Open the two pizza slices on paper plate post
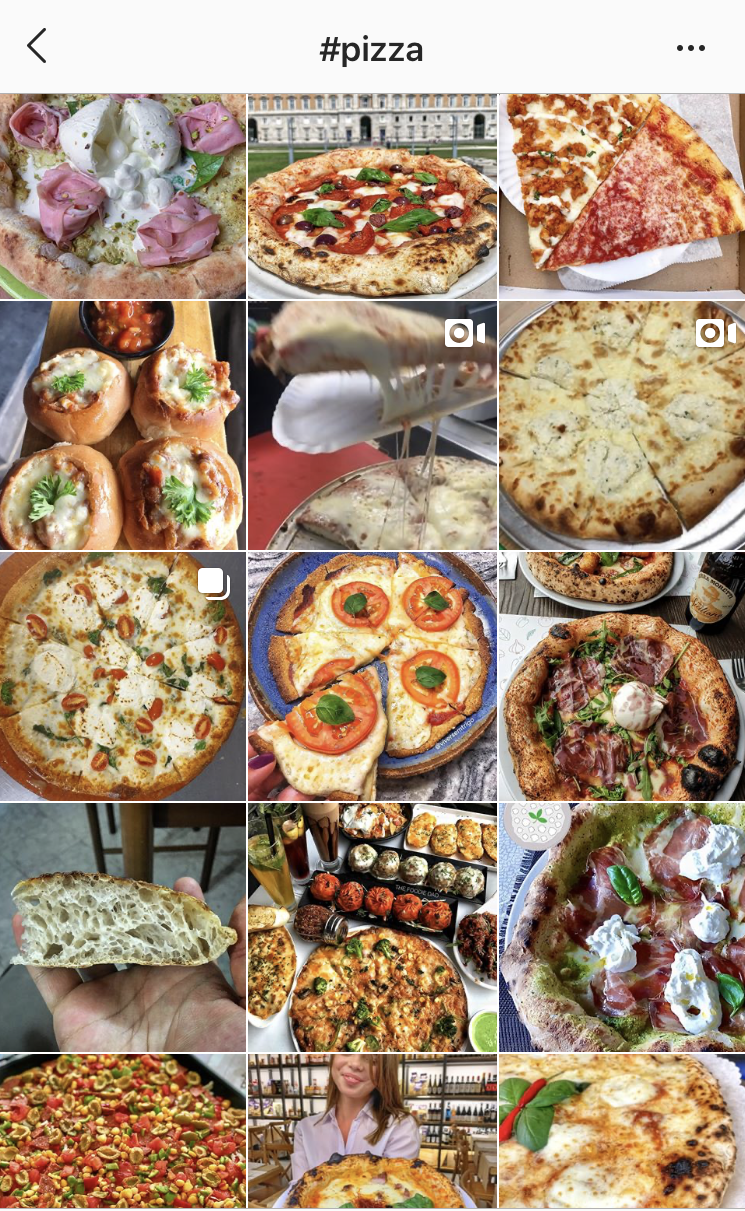745x1211 pixels. pyautogui.click(x=621, y=196)
